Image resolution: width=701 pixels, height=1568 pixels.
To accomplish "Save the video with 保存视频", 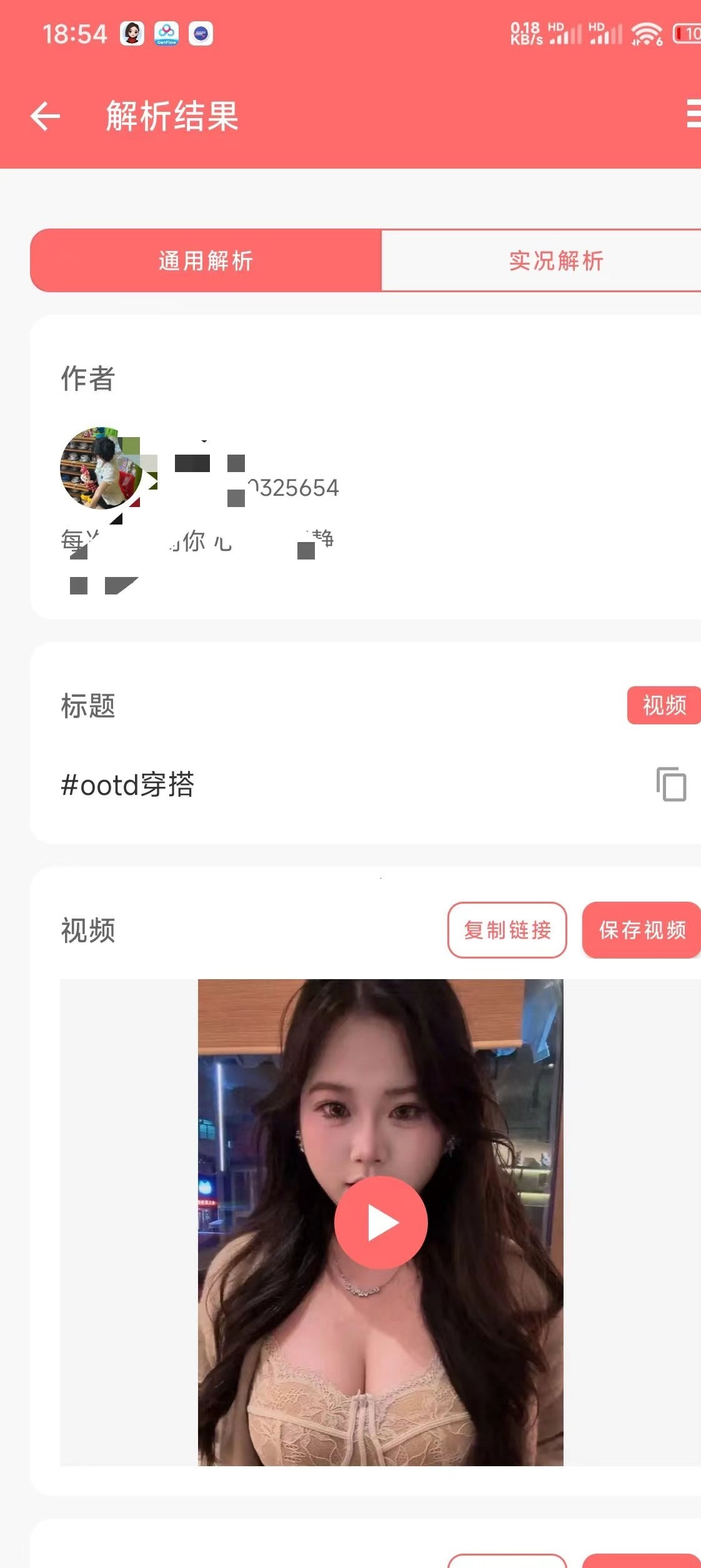I will (642, 930).
